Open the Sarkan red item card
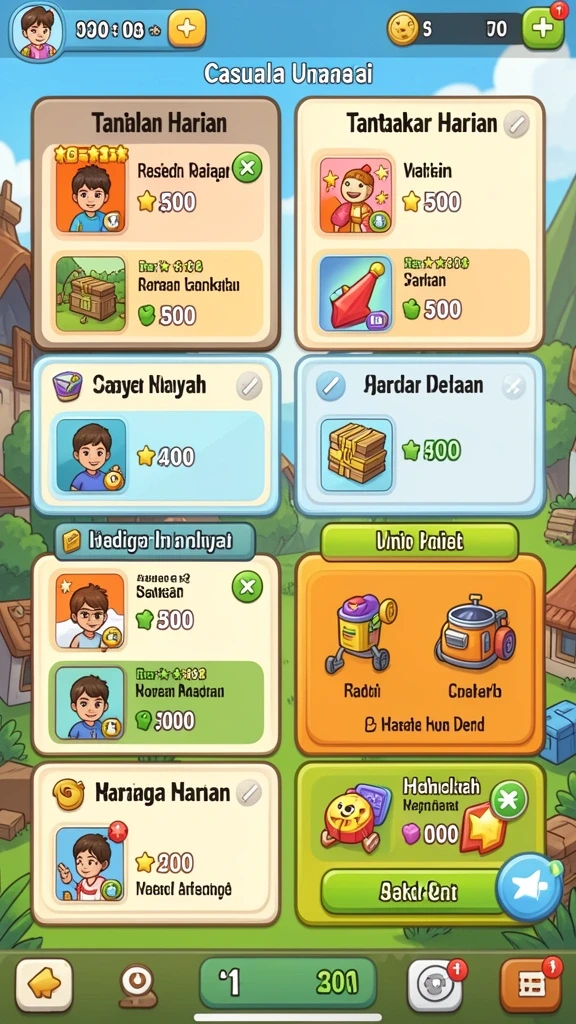The height and width of the screenshot is (1024, 576). coord(355,293)
